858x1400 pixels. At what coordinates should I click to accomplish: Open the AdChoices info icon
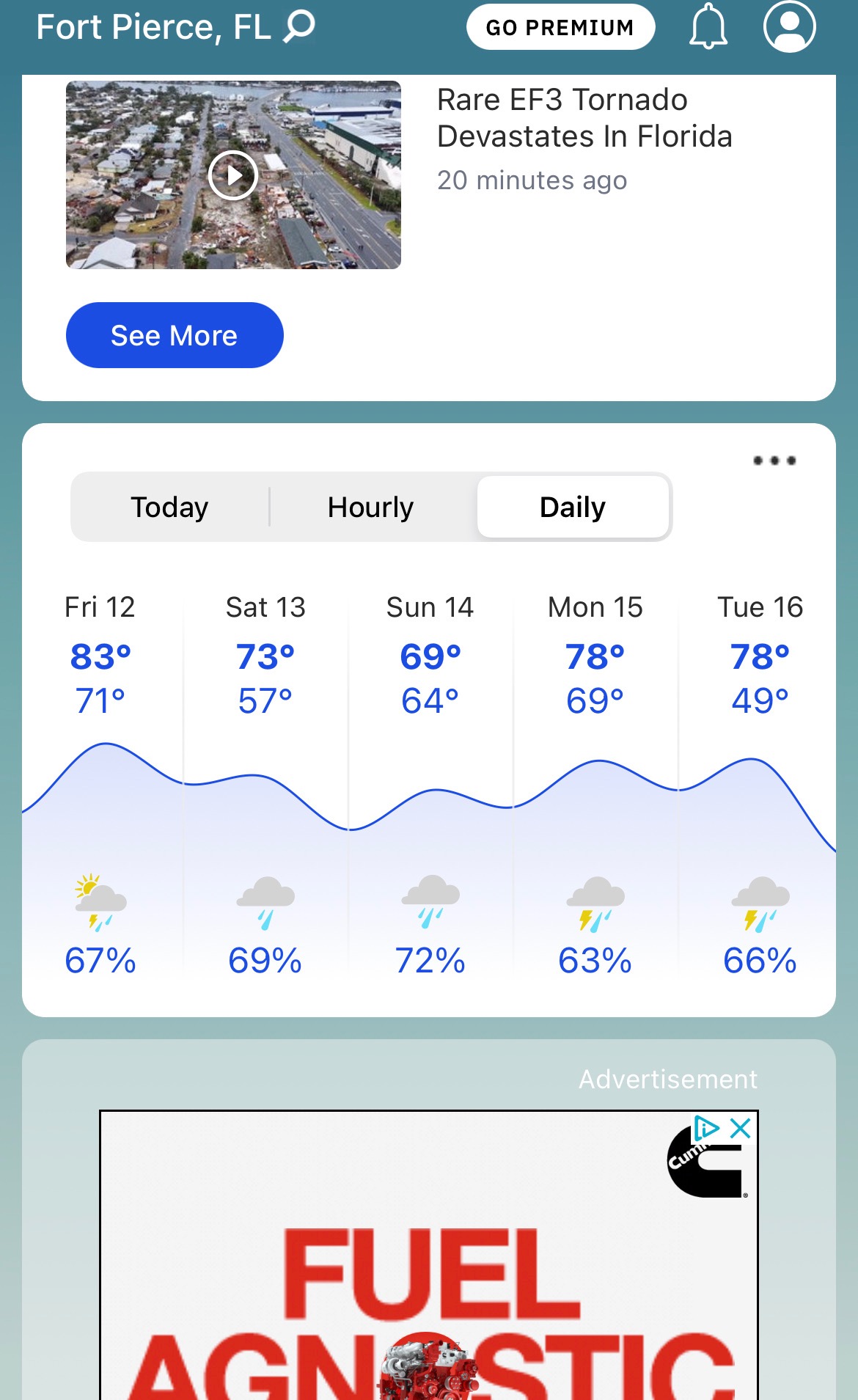707,1128
